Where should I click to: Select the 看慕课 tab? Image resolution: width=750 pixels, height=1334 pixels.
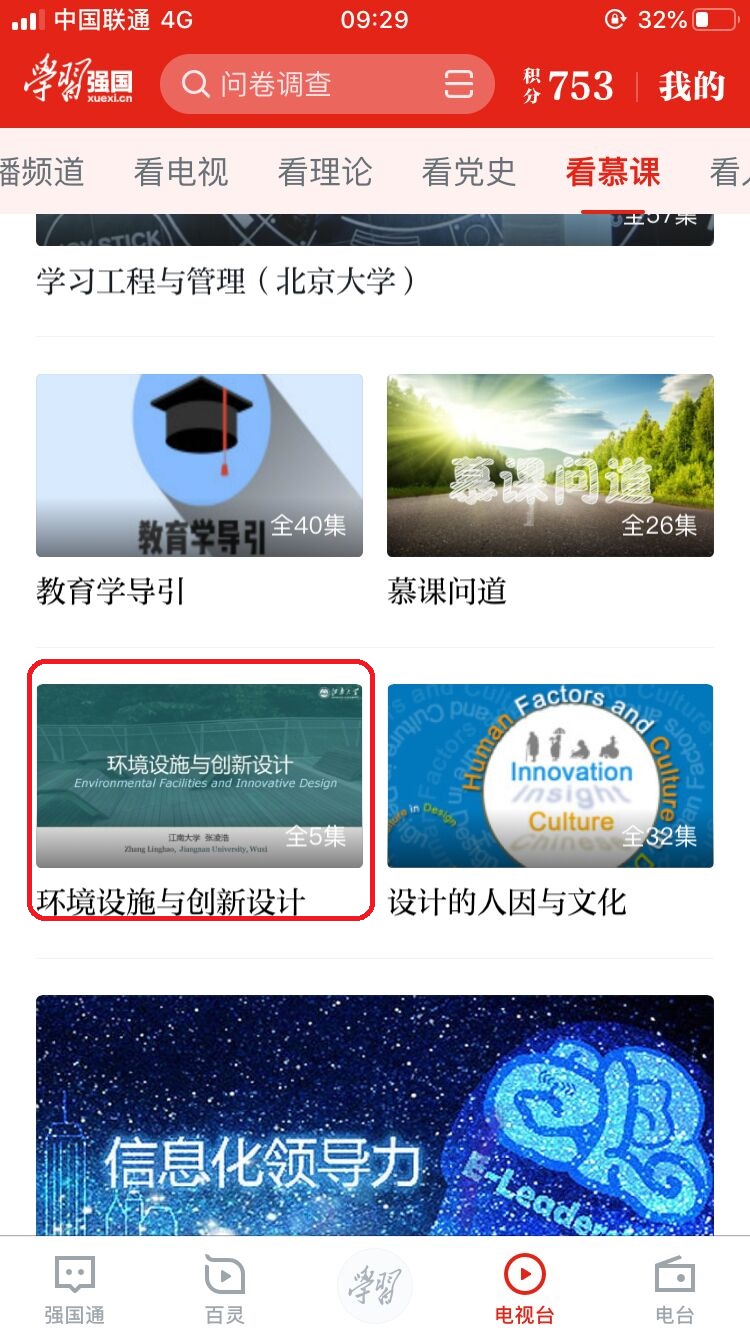tap(613, 172)
